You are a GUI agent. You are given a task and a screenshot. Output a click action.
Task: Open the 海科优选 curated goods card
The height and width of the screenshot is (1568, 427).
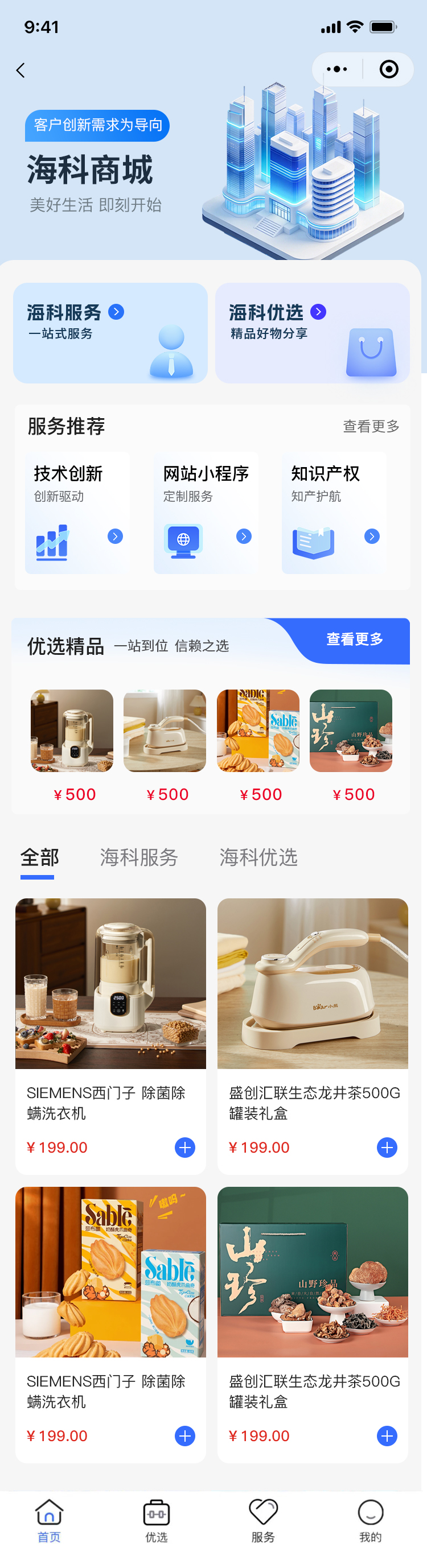click(312, 332)
